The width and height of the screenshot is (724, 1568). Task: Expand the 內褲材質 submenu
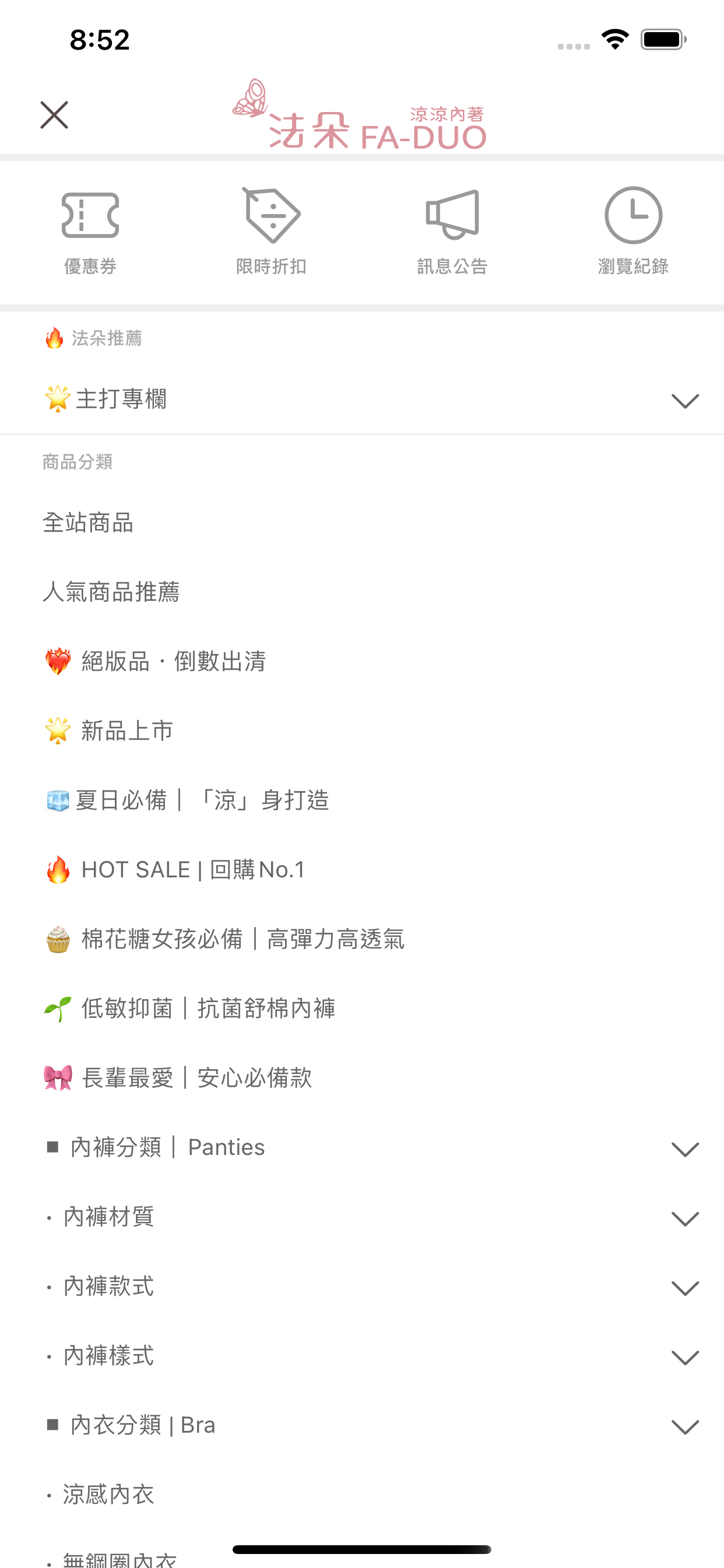click(362, 1217)
